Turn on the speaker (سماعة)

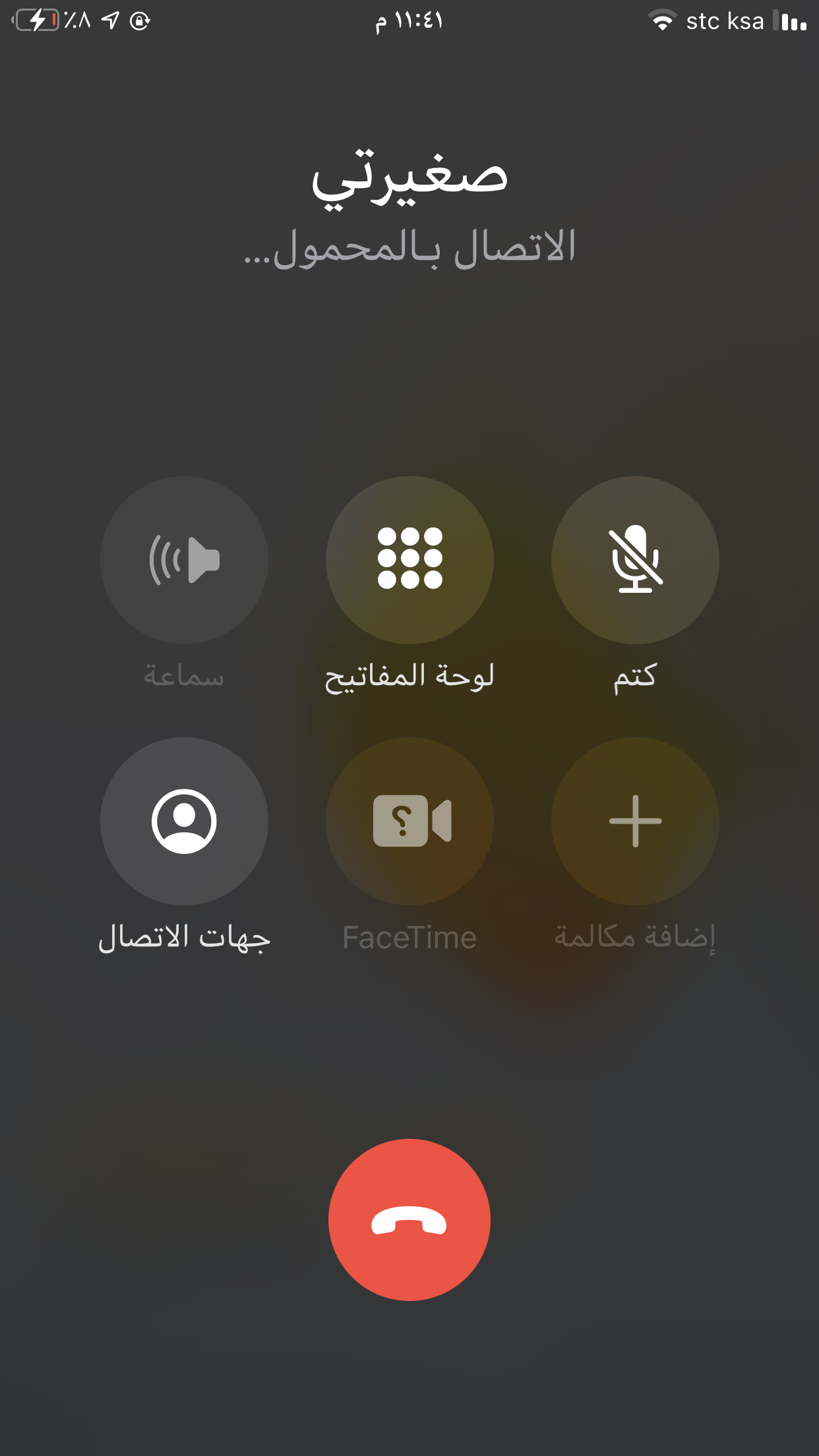point(184,560)
